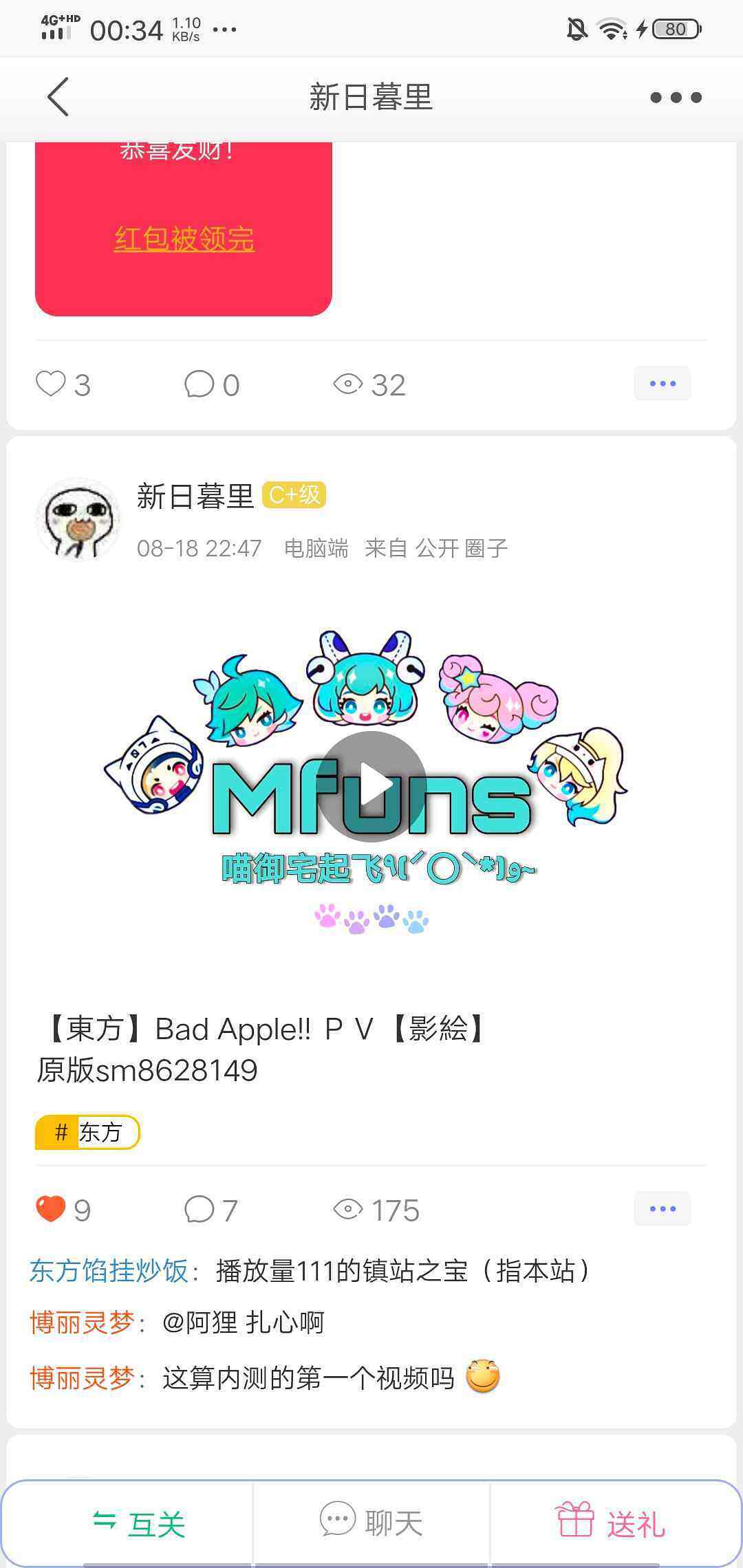Open 新日暮里's profile avatar
Image resolution: width=743 pixels, height=1568 pixels.
click(78, 519)
